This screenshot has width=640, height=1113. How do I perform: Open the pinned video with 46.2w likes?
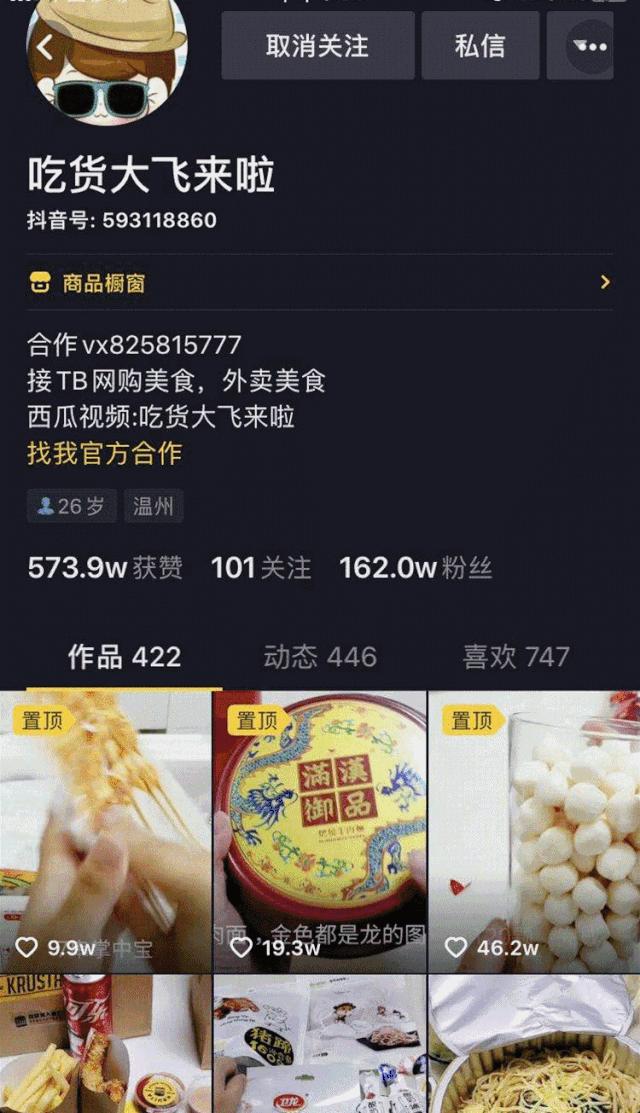point(535,830)
